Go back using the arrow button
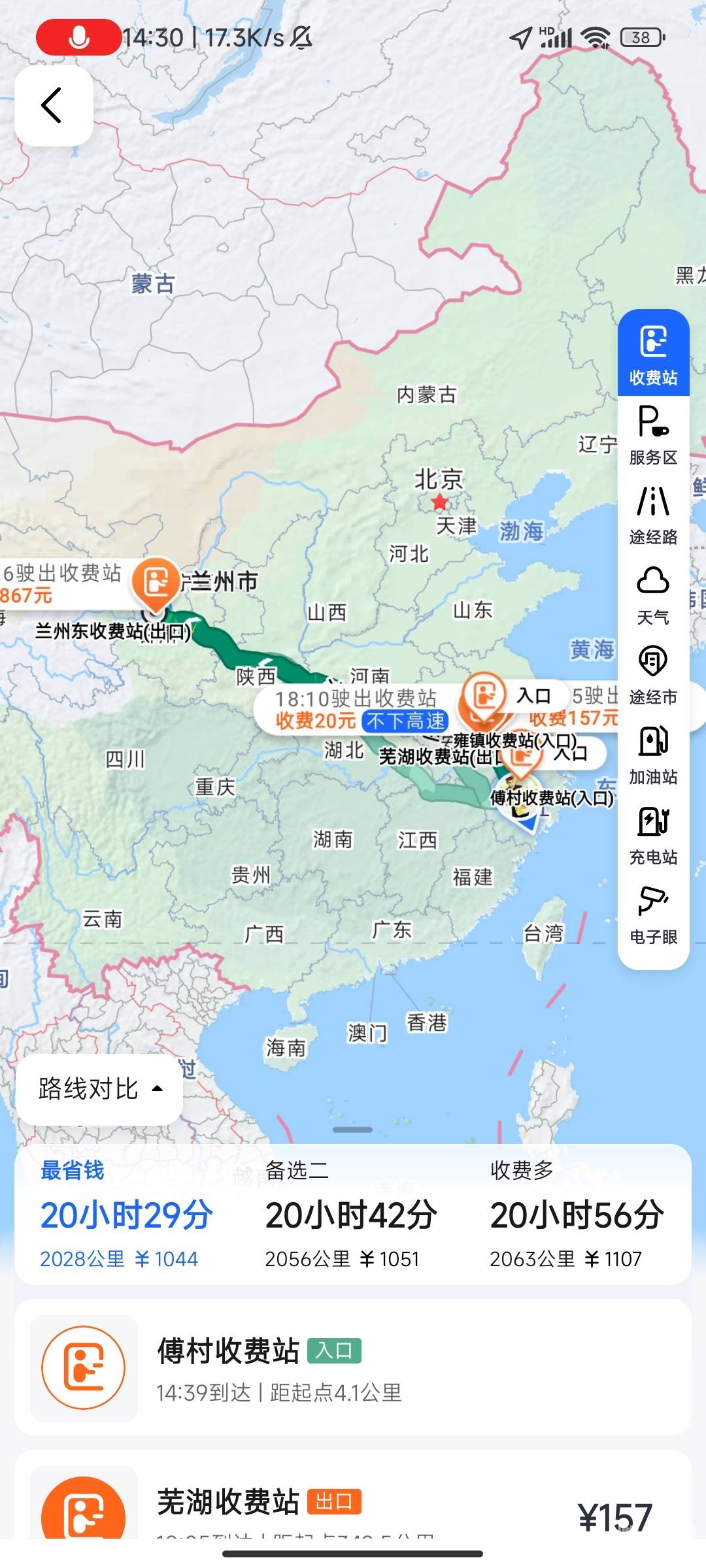This screenshot has height=1568, width=706. (x=53, y=105)
